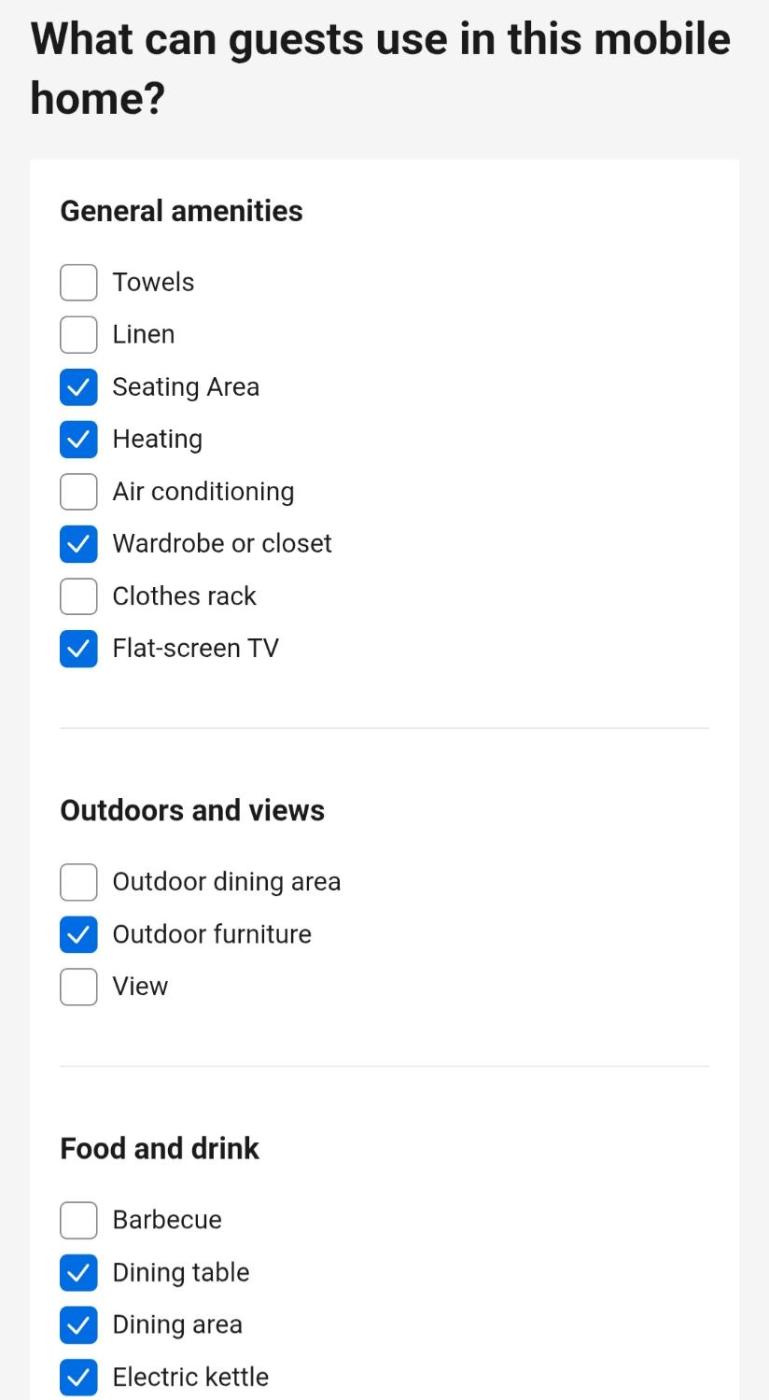The image size is (769, 1400).
Task: Check the View checkbox
Action: [x=79, y=986]
